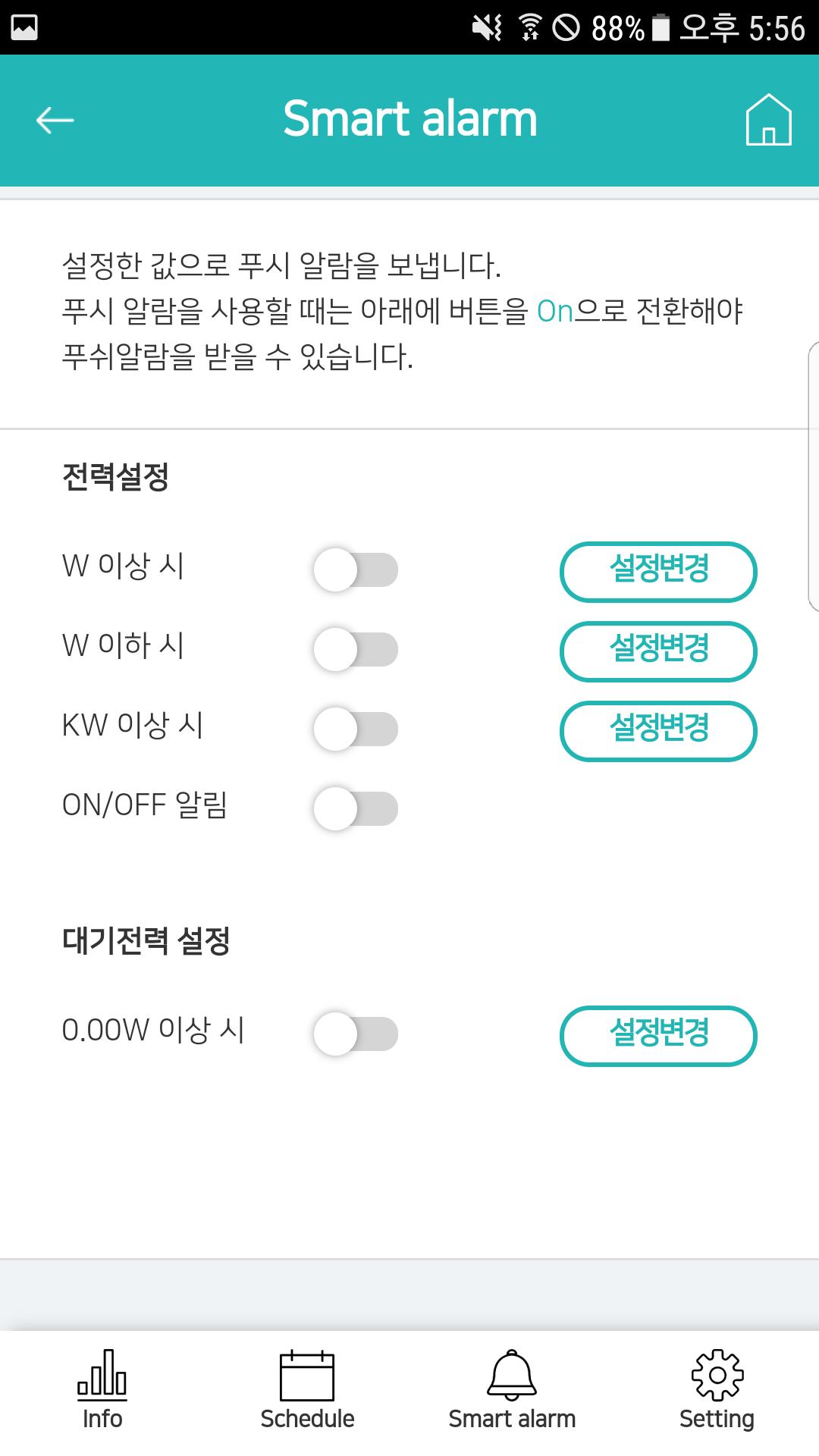Toggle the 0.00W 이상 시 standby switch
Screen dimensions: 819x1456
tap(356, 1034)
